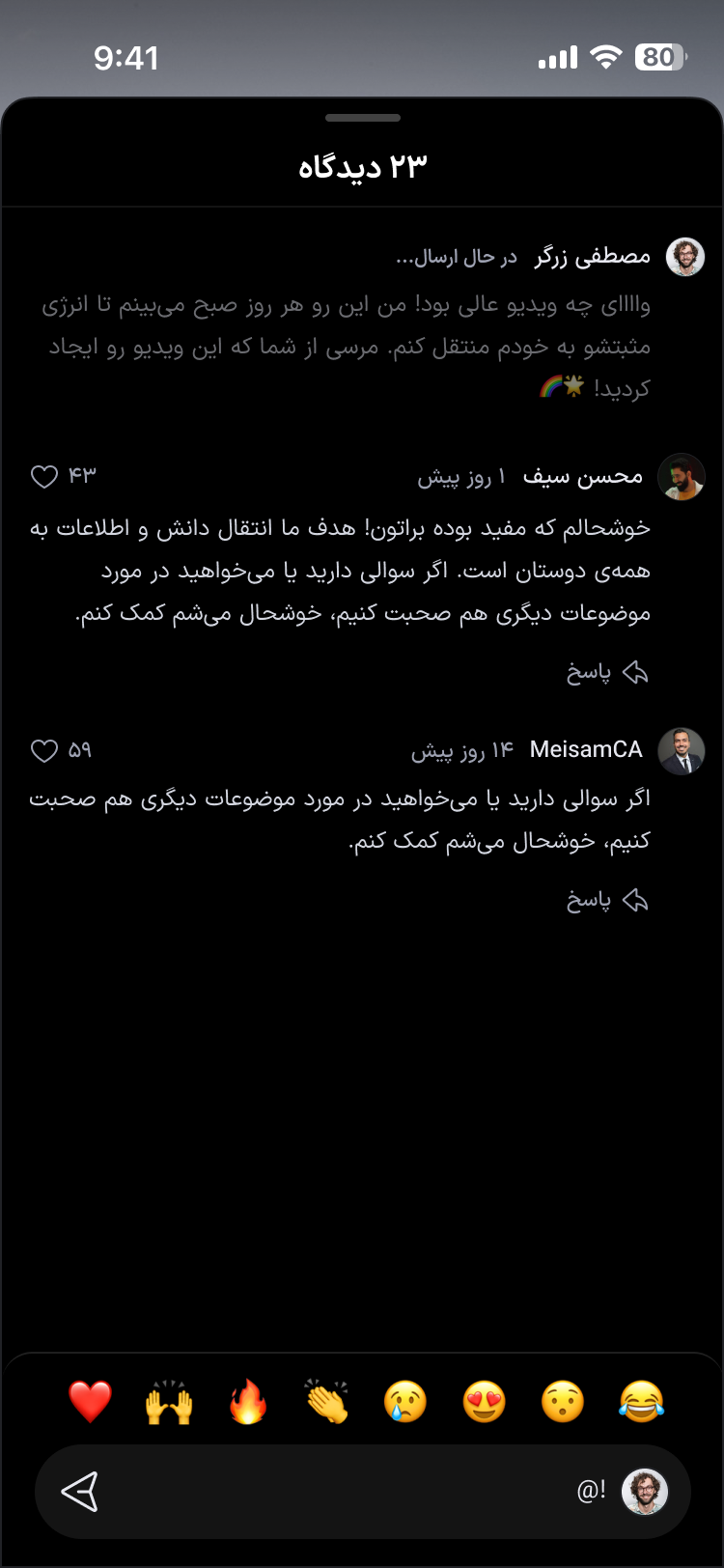
Task: Insert the surprised face emoji
Action: tap(563, 1402)
